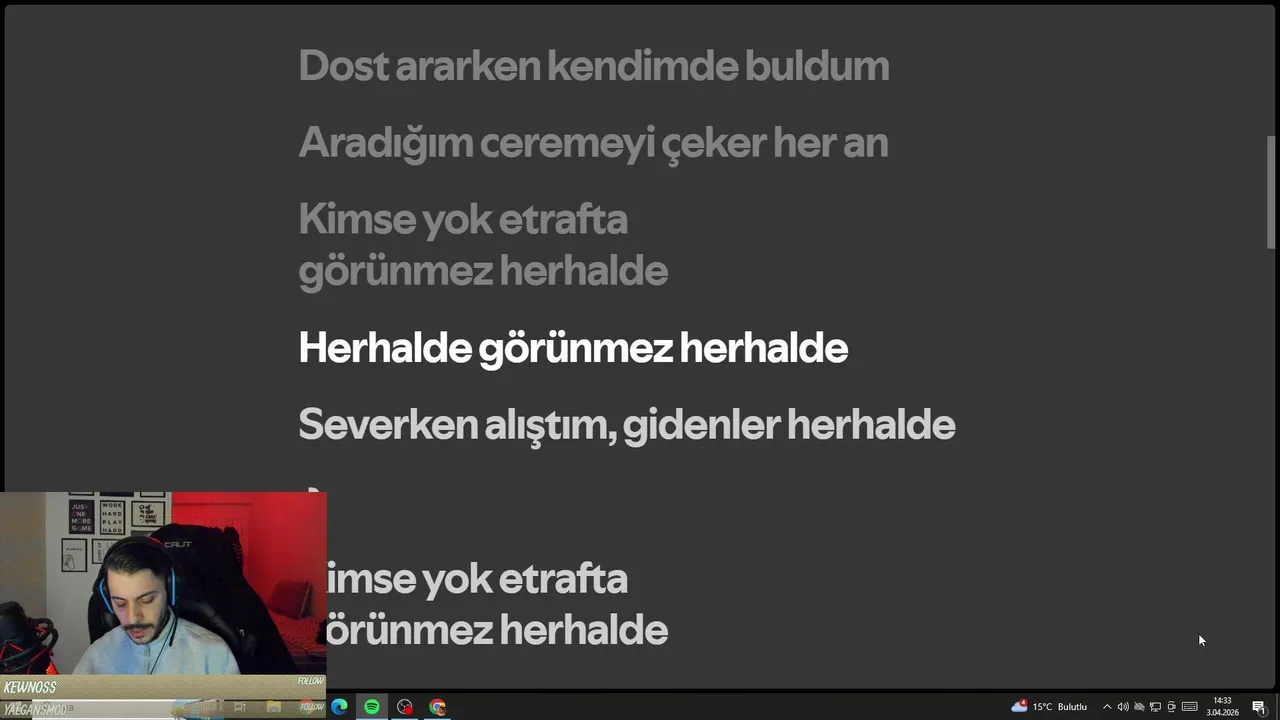
Task: Open the Windows notification center
Action: [1258, 707]
